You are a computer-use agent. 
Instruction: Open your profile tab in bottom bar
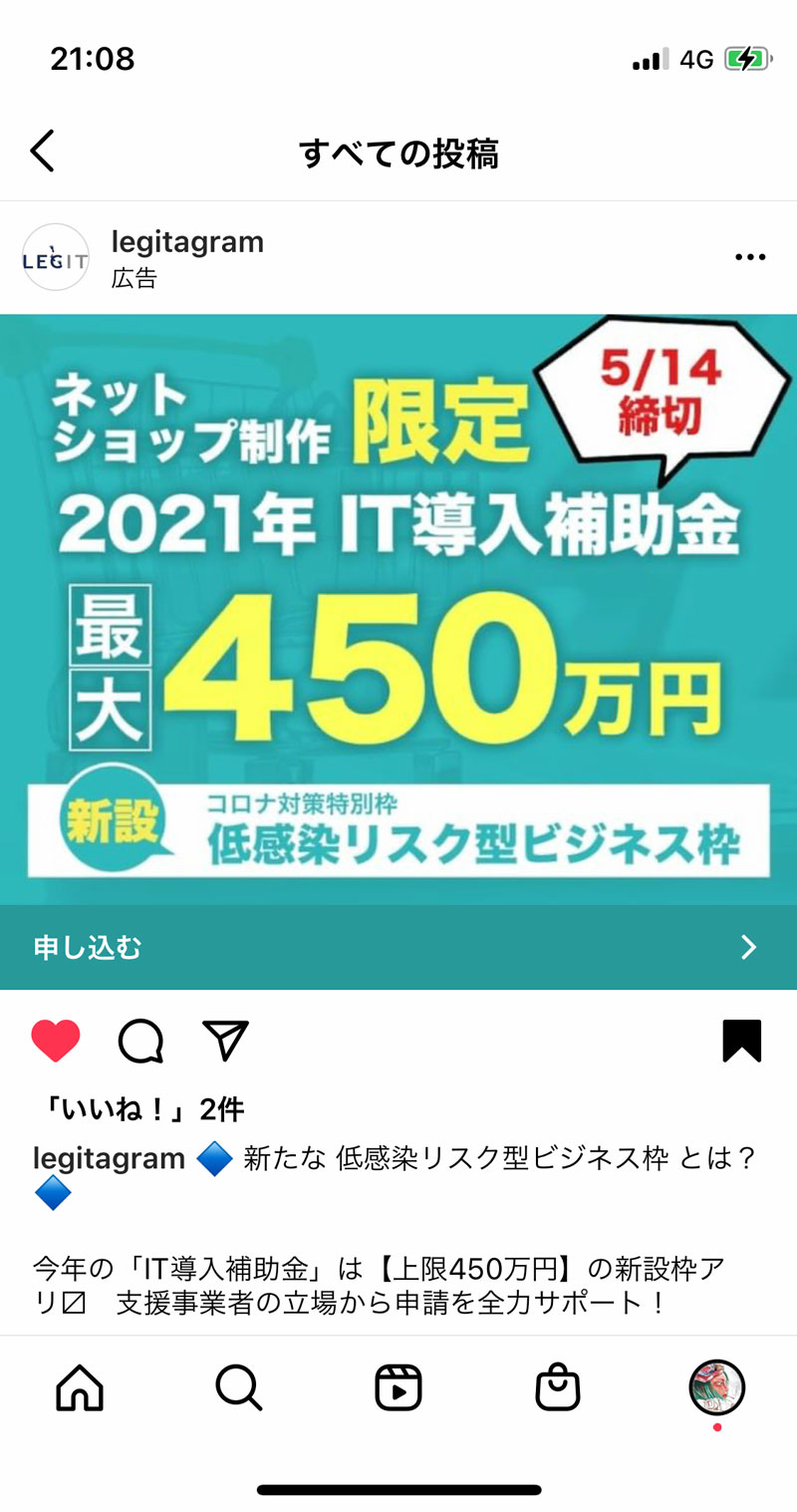coord(717,1387)
